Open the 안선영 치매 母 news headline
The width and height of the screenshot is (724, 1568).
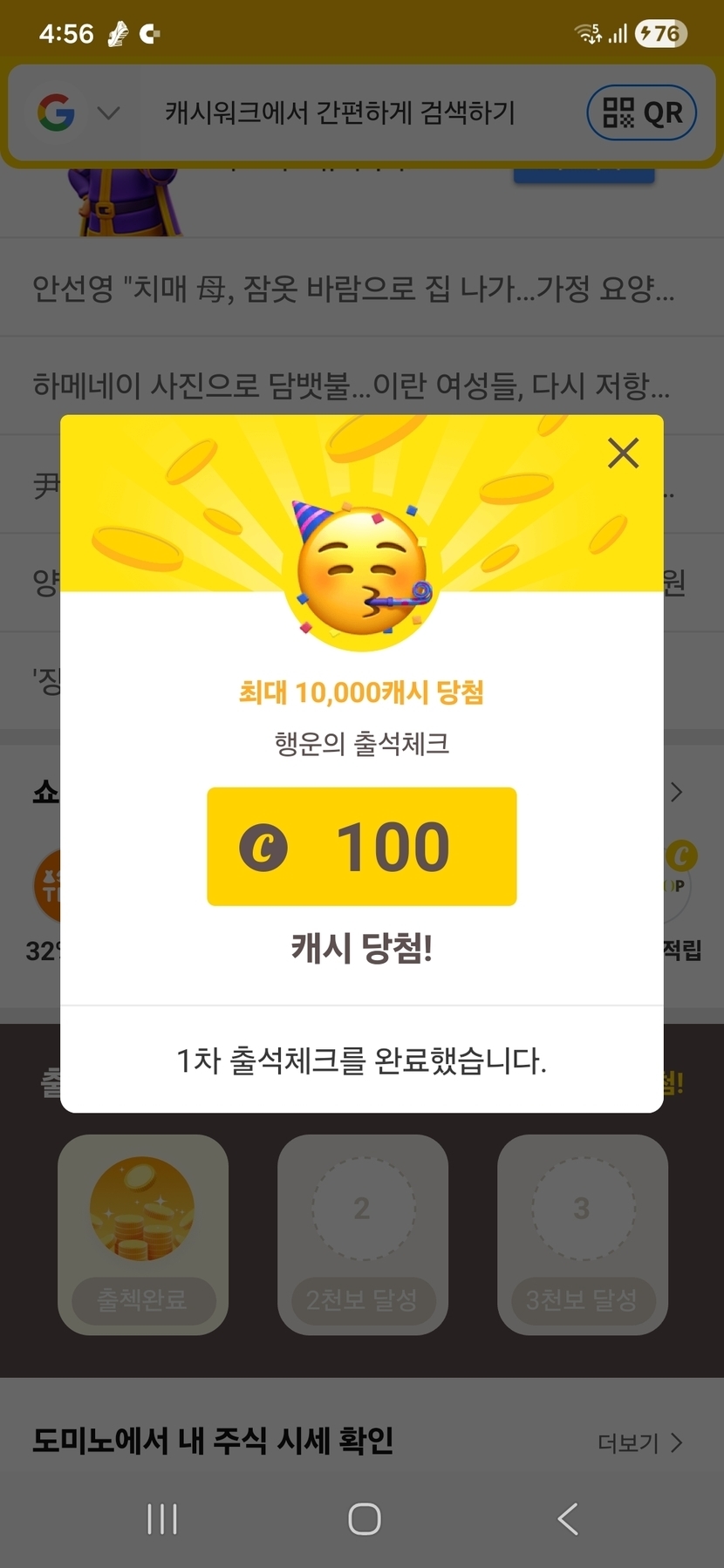click(x=353, y=288)
